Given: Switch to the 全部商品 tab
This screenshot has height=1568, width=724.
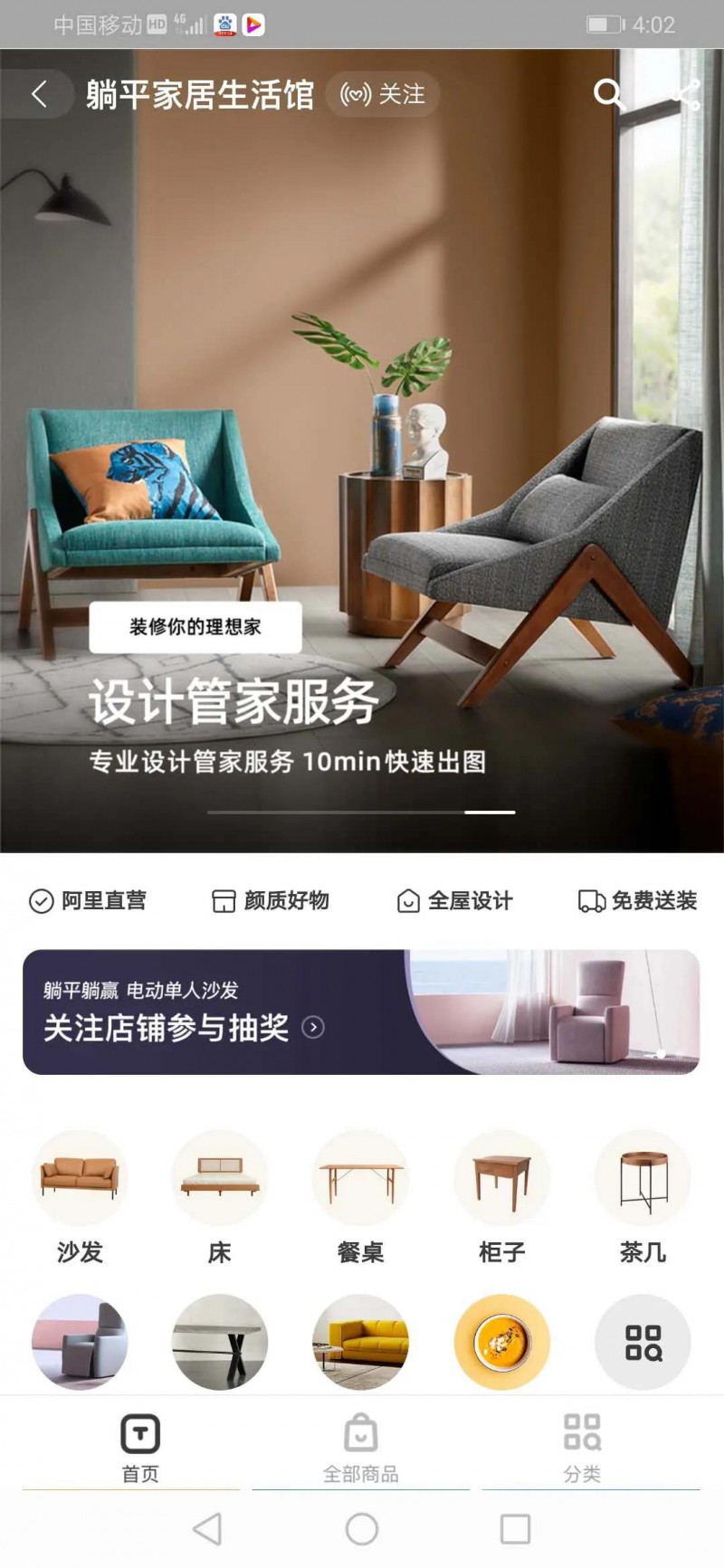Looking at the screenshot, I should pyautogui.click(x=360, y=1448).
